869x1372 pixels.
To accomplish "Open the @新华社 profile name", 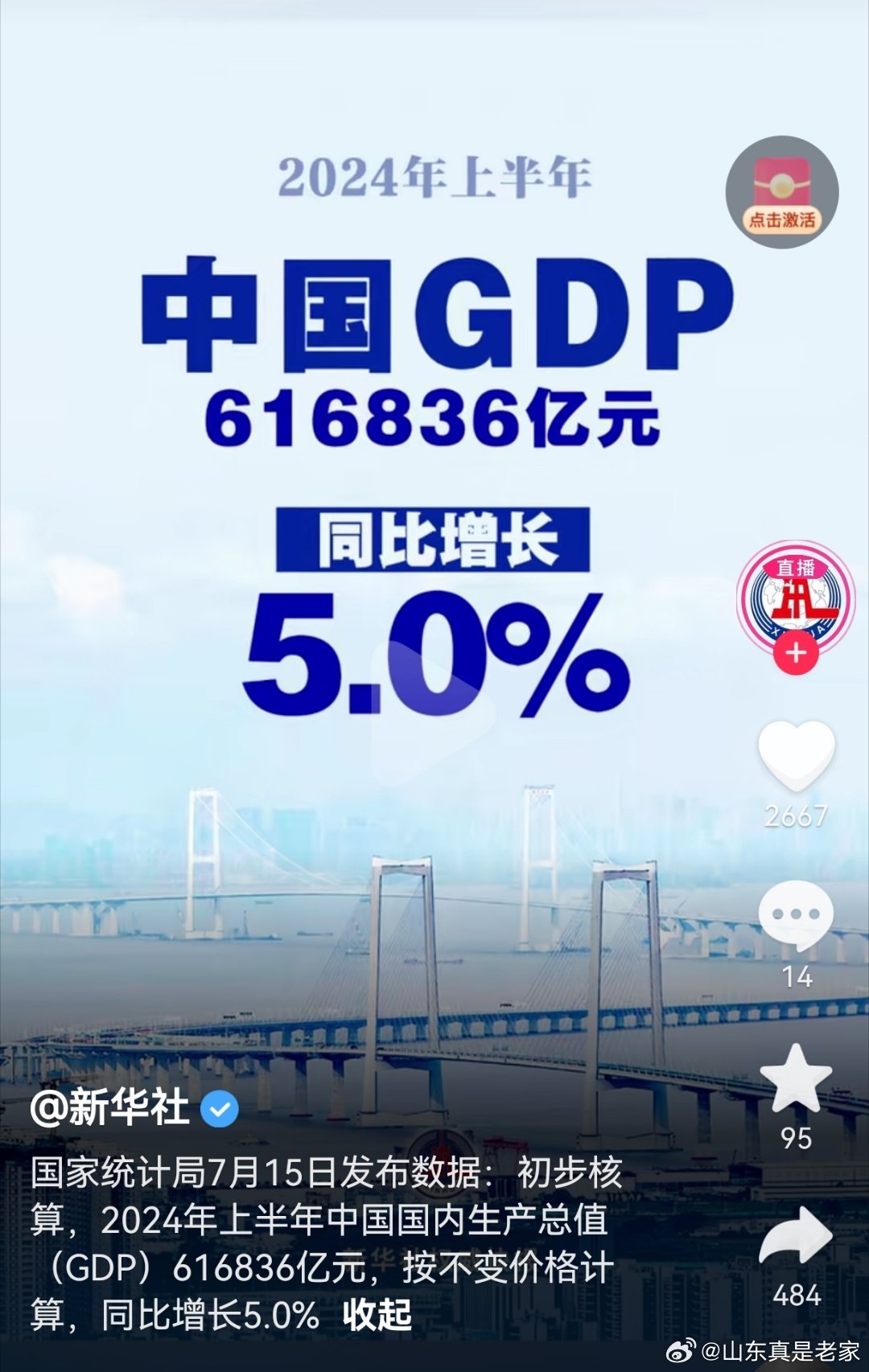I will pyautogui.click(x=109, y=1108).
